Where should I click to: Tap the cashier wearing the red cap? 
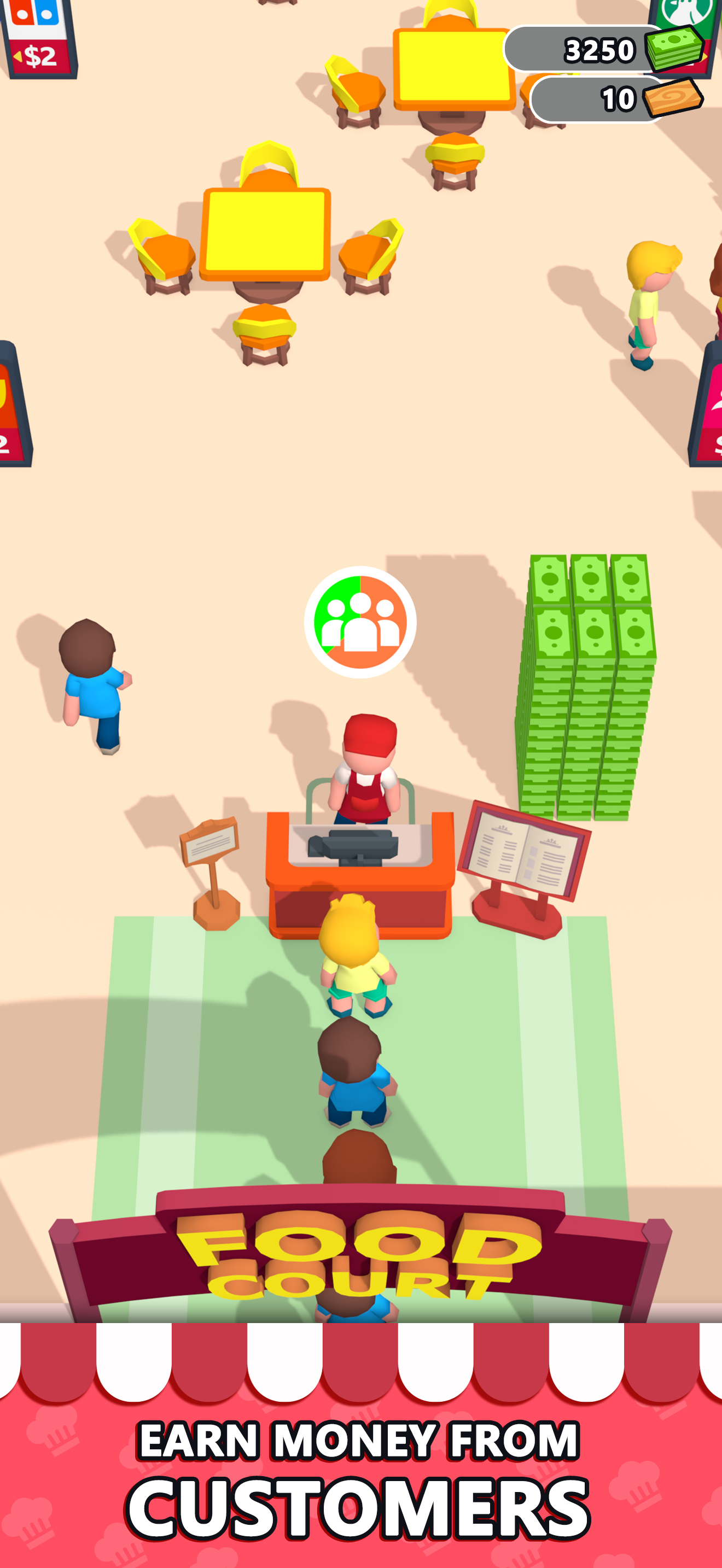[365, 773]
